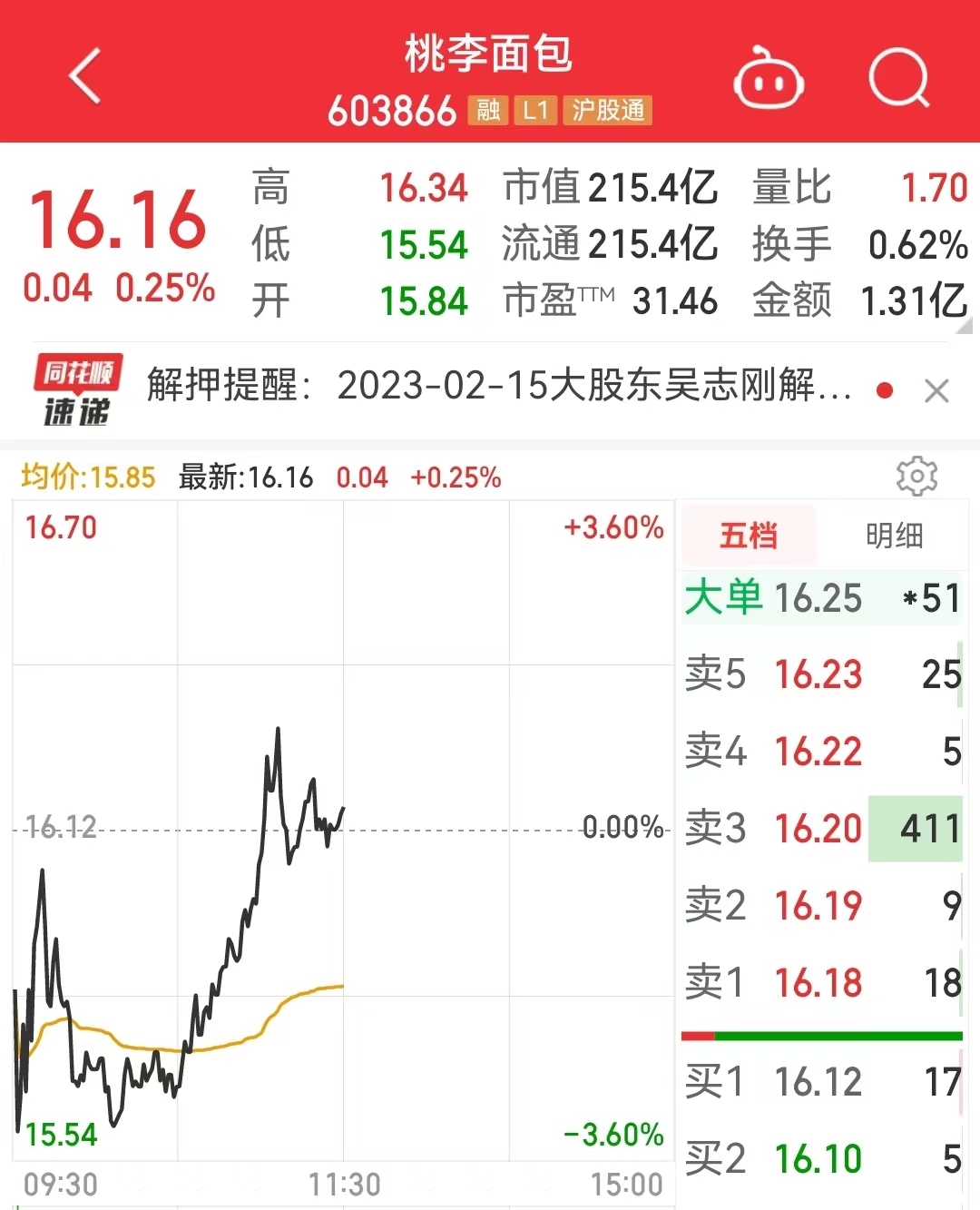This screenshot has width=980, height=1210.
Task: Tap the red-green buy-sell ratio bar
Action: [x=821, y=1034]
